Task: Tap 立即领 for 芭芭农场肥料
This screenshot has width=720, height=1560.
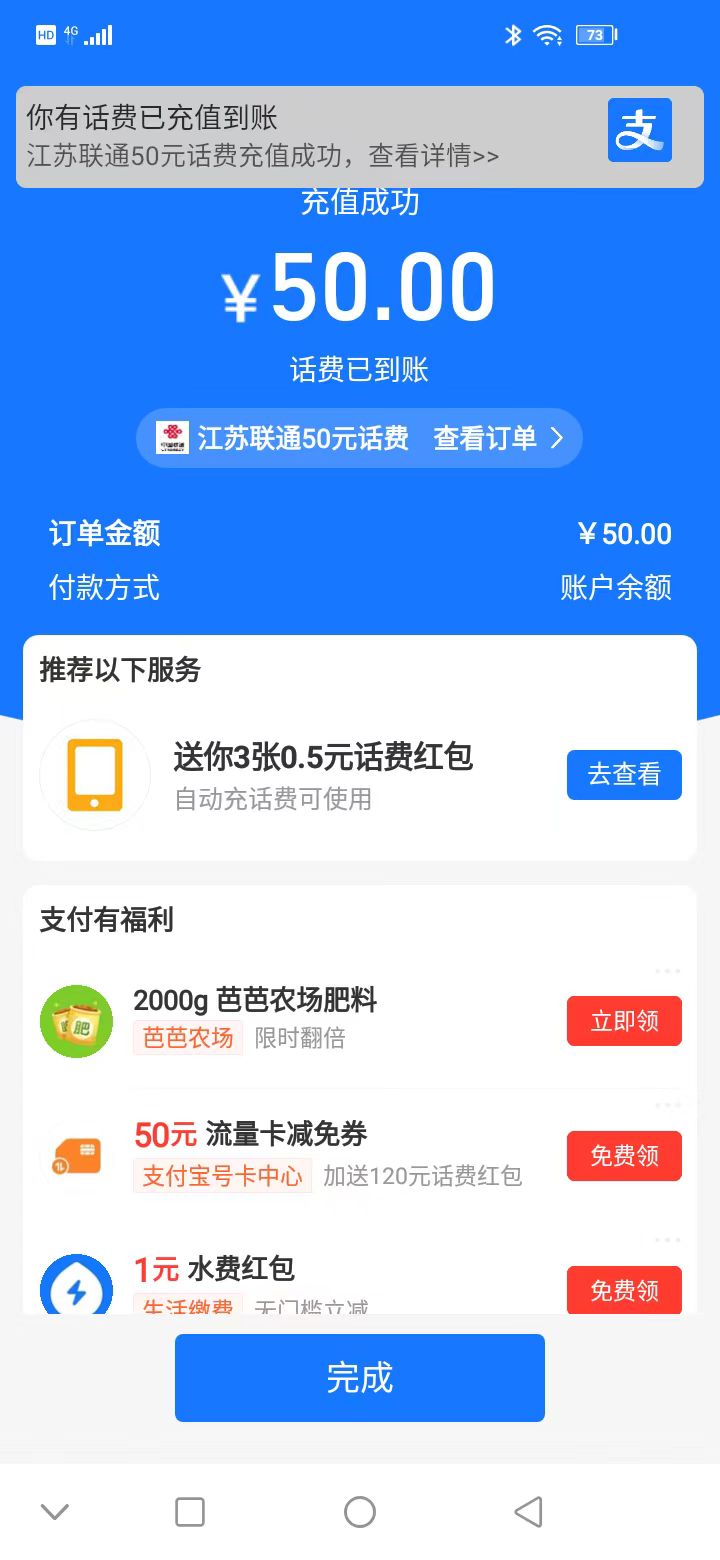Action: point(624,1021)
